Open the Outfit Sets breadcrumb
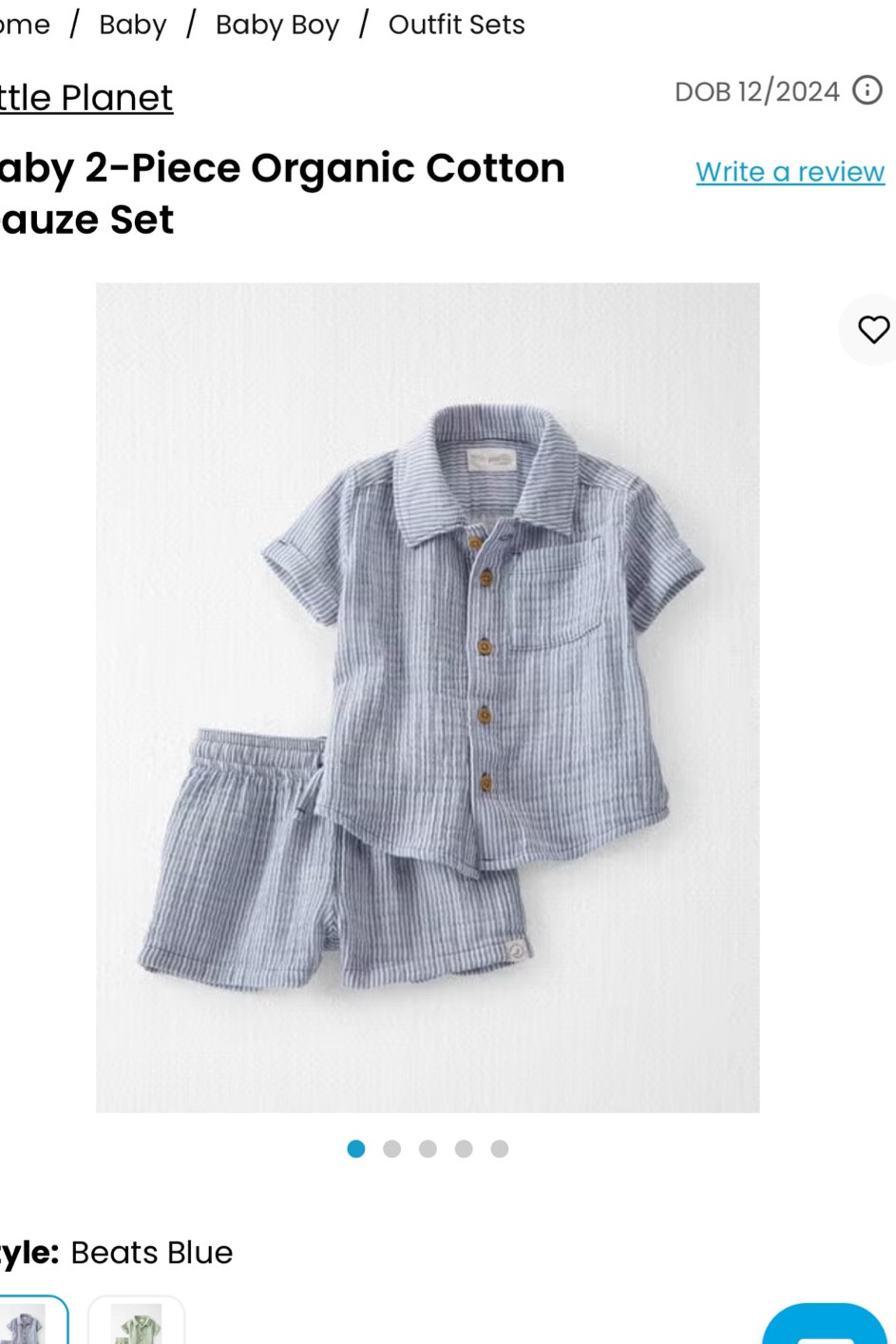Screen dimensions: 896x1344 click(x=456, y=25)
